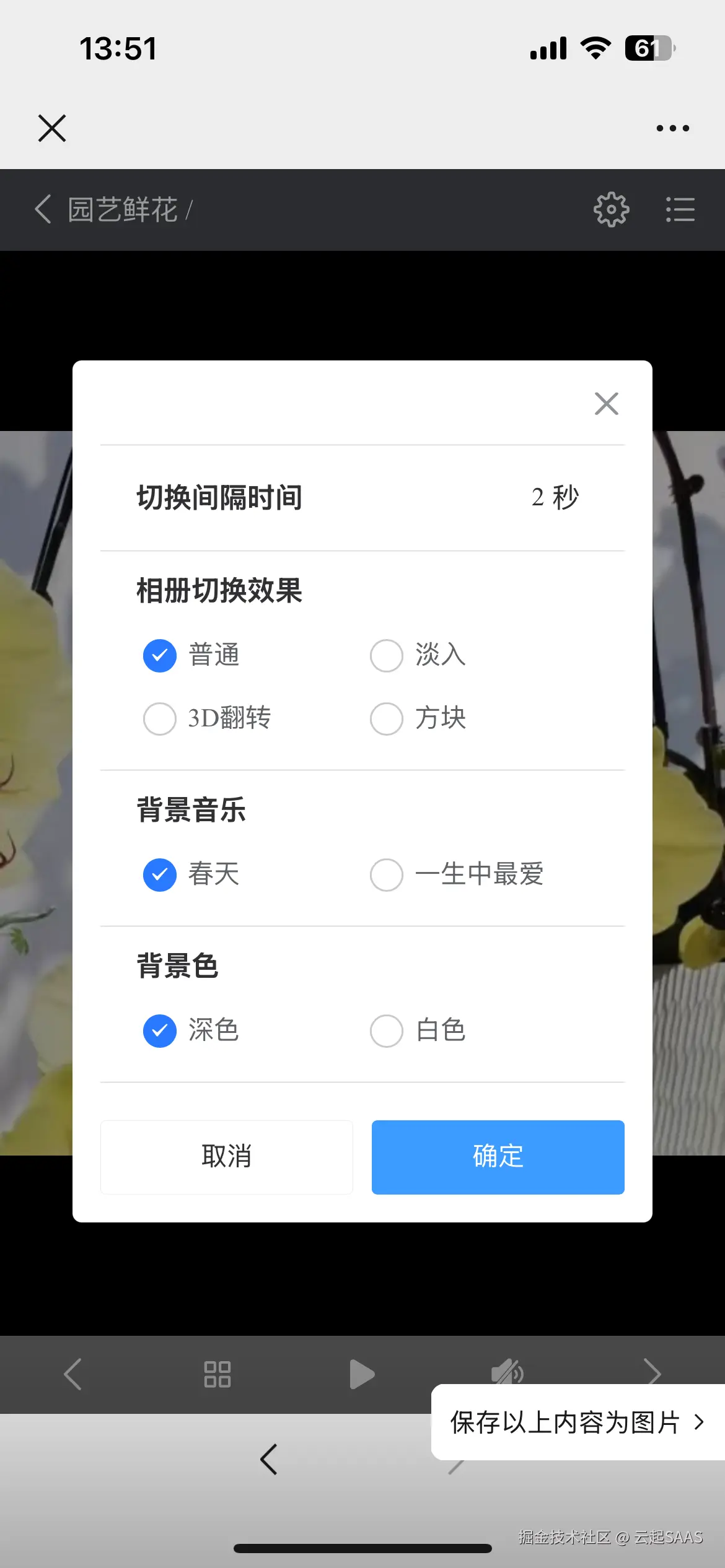Open the list view icon beside settings
This screenshot has height=1568, width=725.
pyautogui.click(x=680, y=210)
